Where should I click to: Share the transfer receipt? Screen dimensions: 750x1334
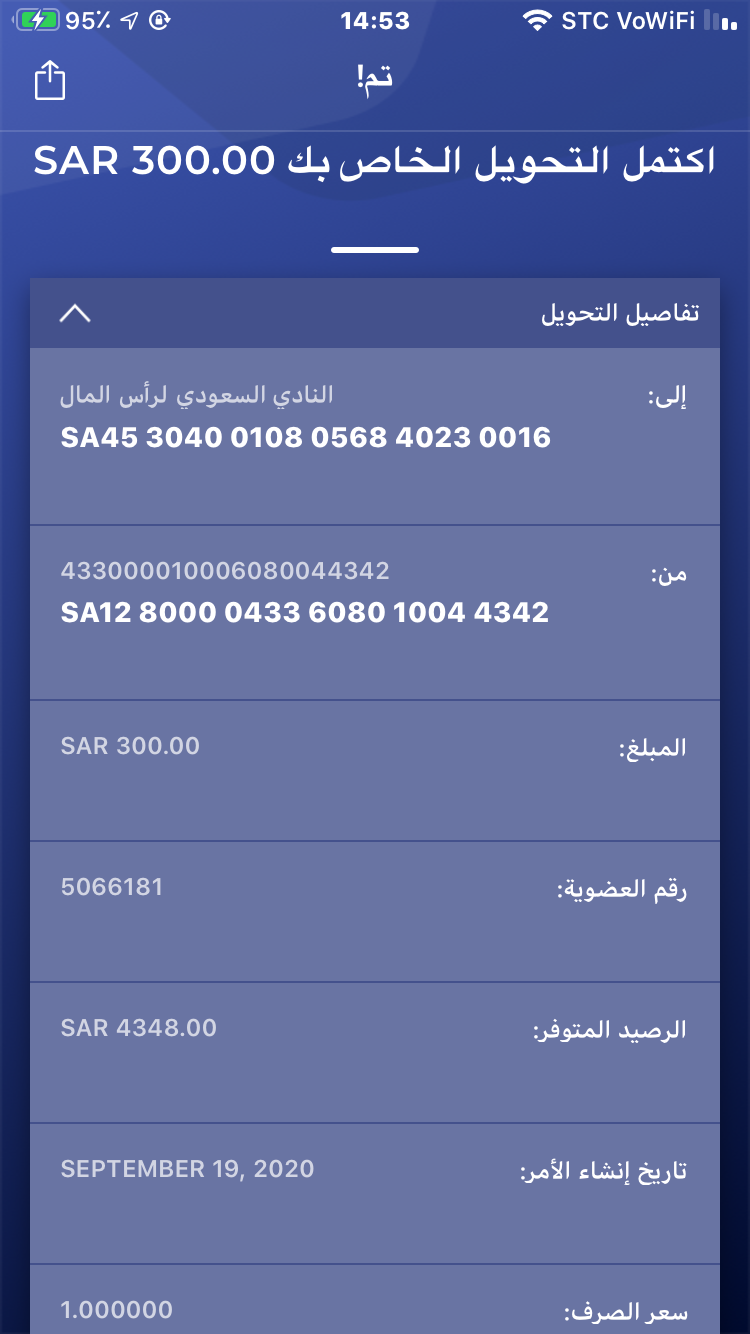[x=50, y=81]
